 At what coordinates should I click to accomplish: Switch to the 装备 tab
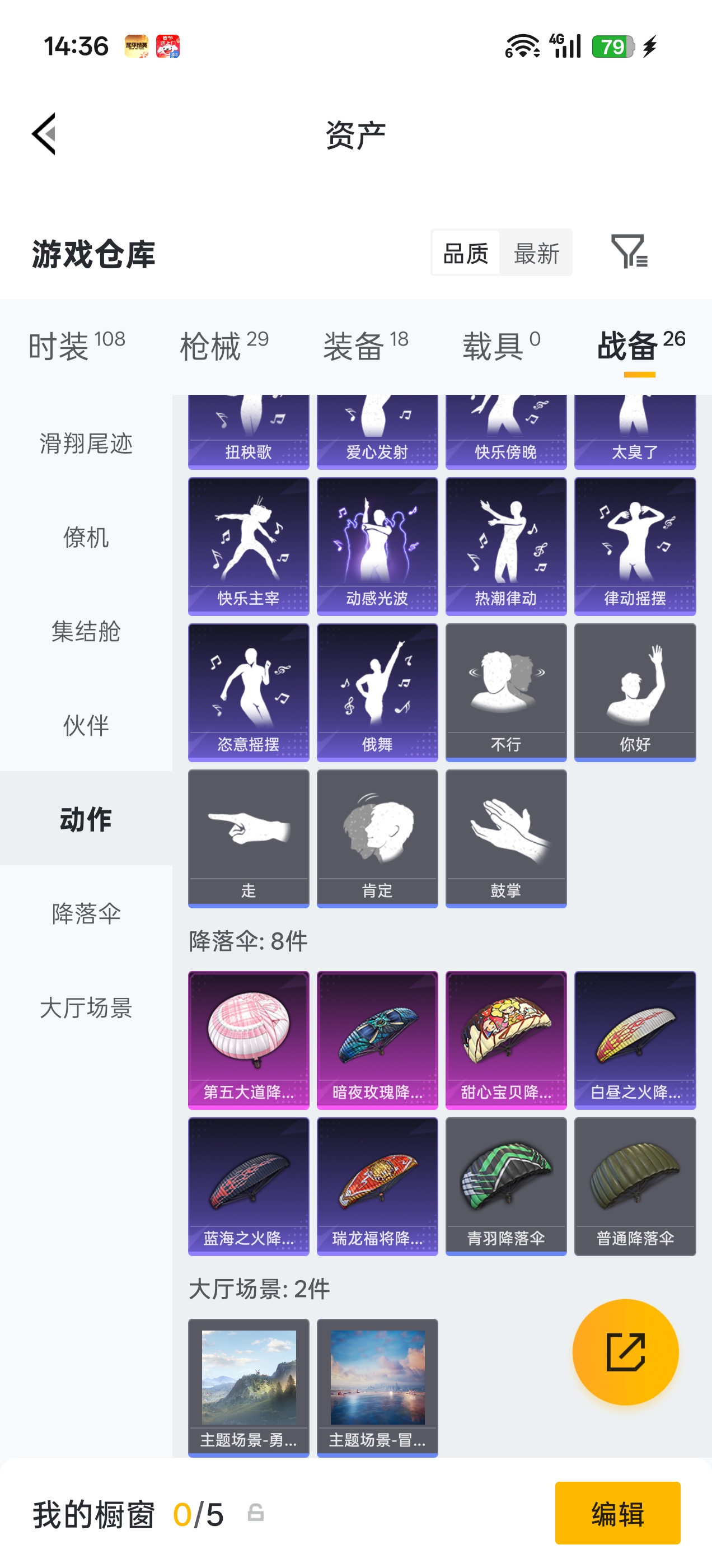[365, 346]
